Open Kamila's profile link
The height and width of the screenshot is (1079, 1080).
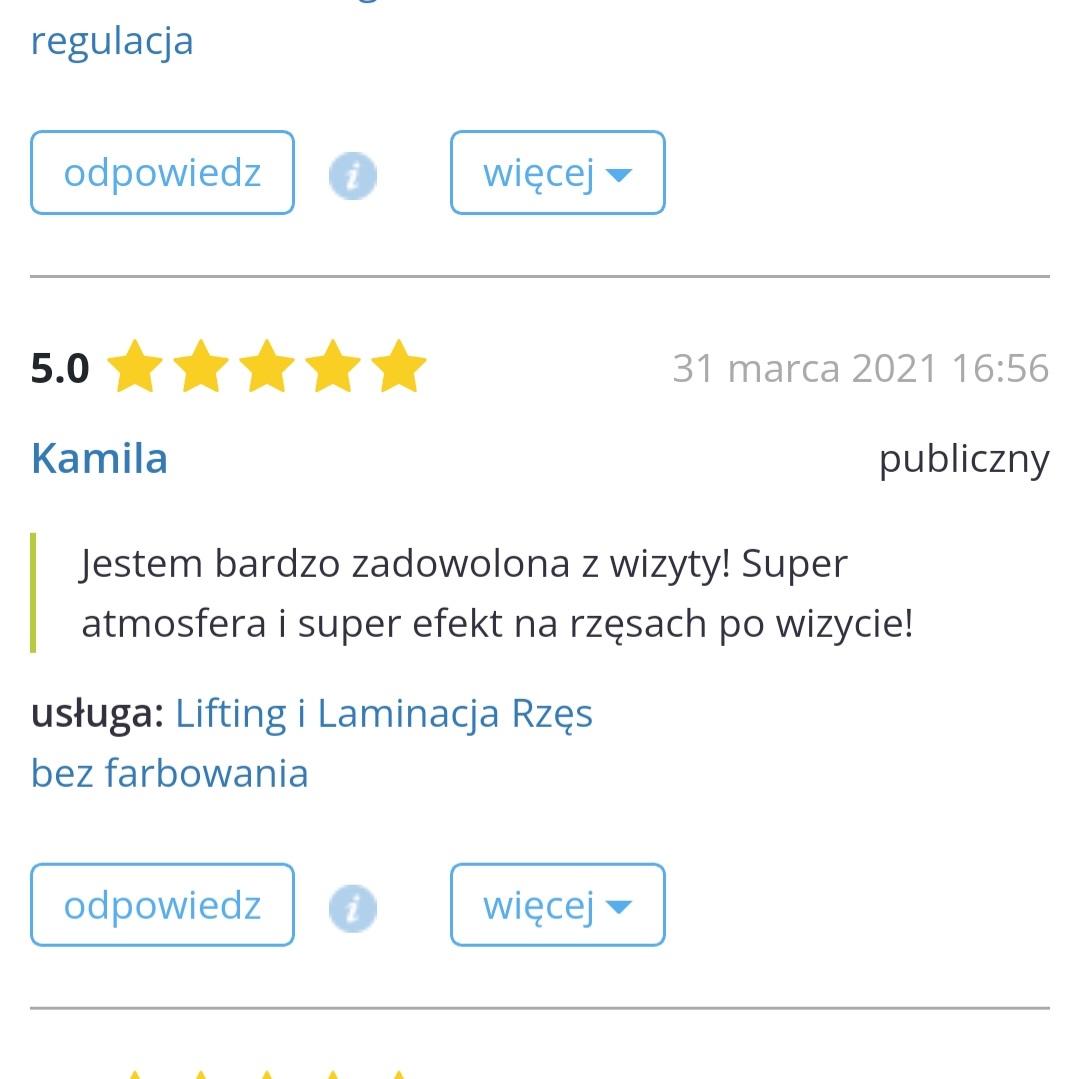(x=99, y=459)
